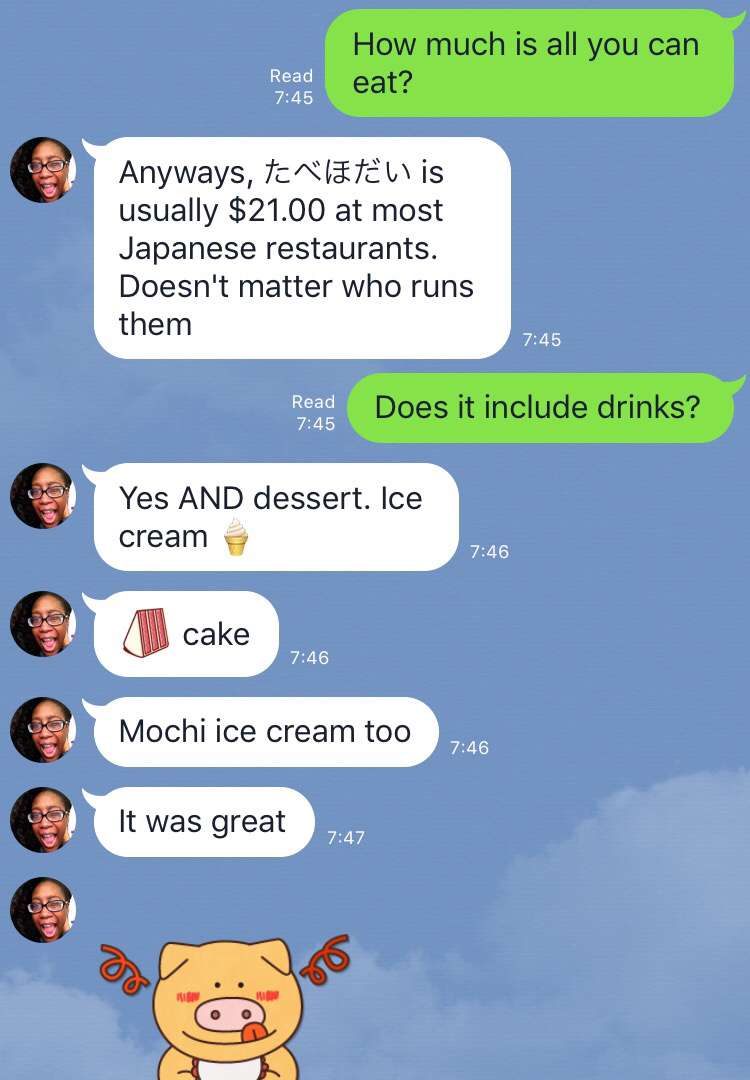This screenshot has height=1080, width=750.
Task: Open profile picture beside the cake message
Action: coord(43,624)
